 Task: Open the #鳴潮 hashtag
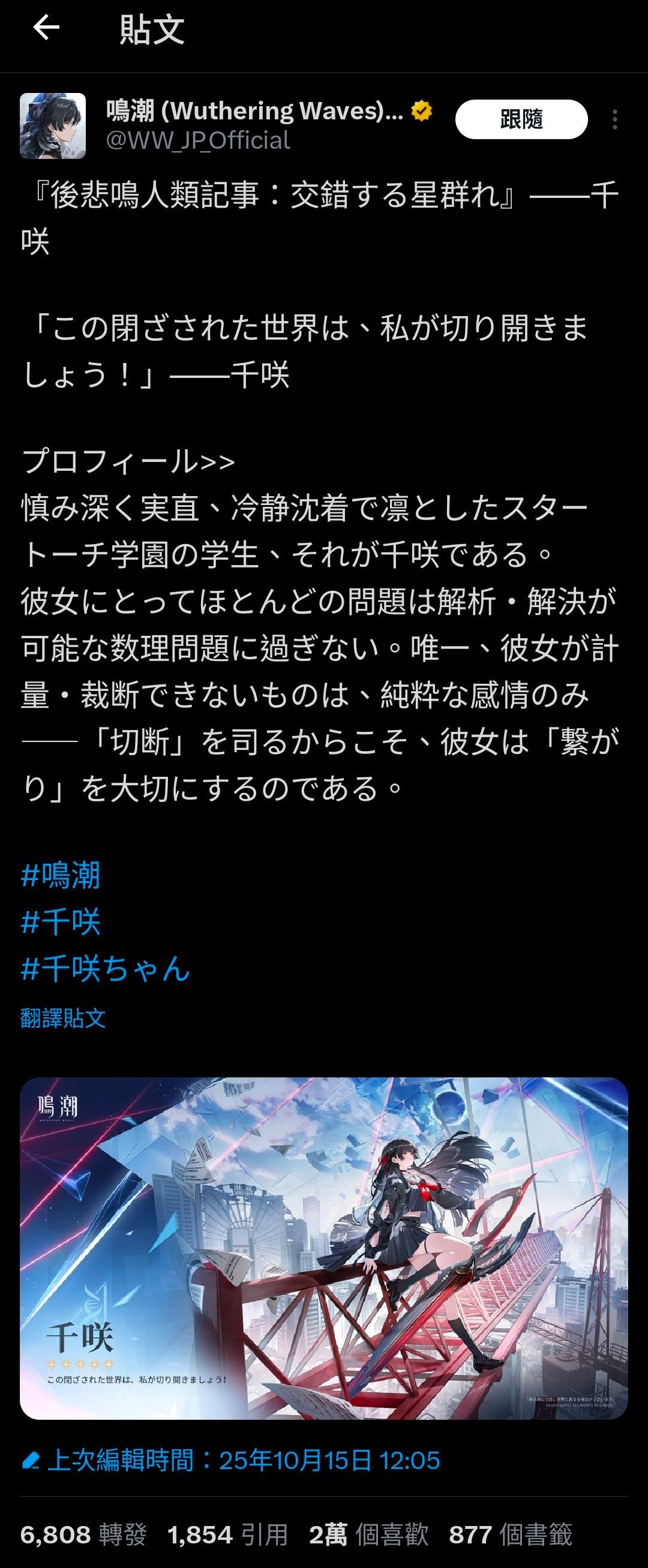[60, 875]
